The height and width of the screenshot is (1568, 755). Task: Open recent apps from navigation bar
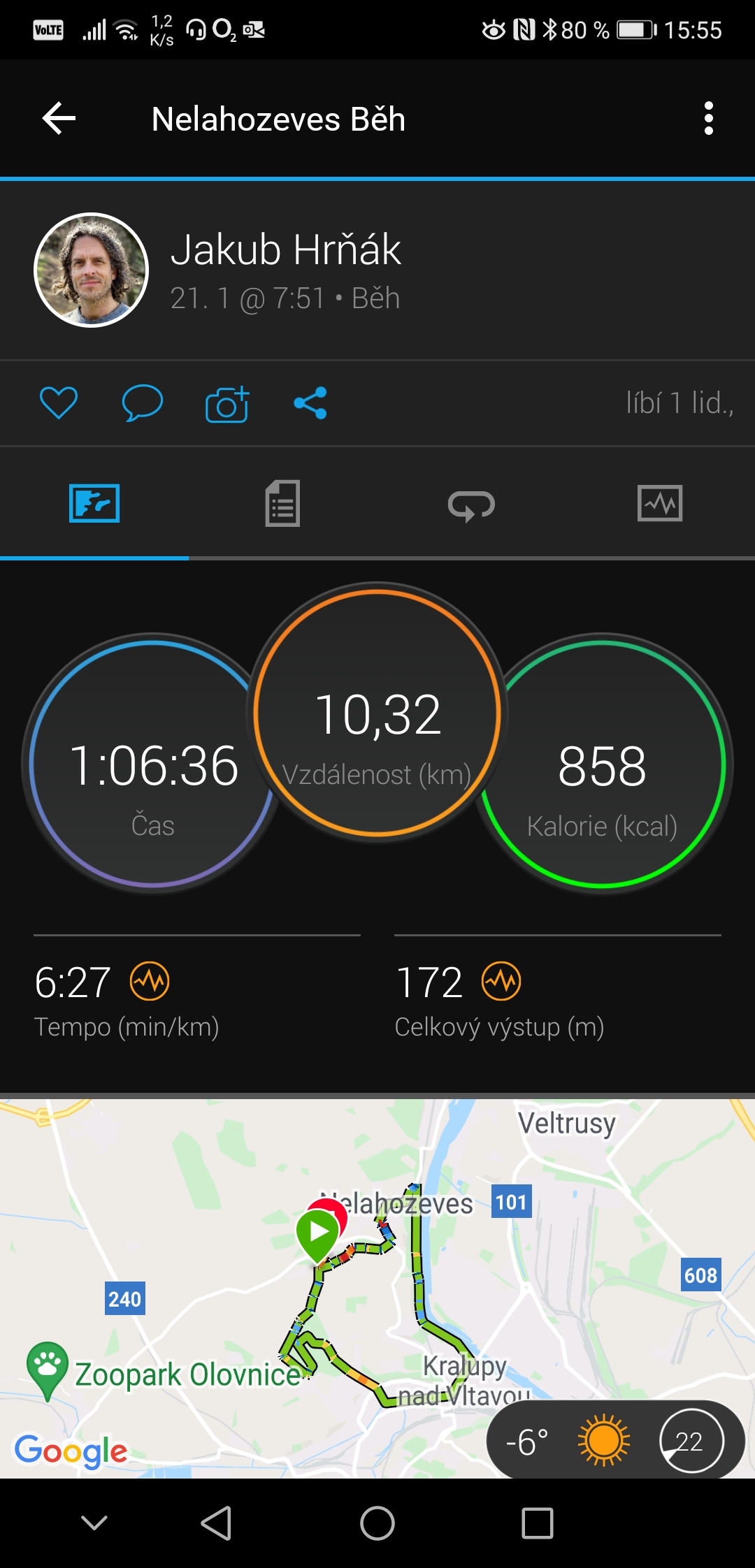click(538, 1523)
